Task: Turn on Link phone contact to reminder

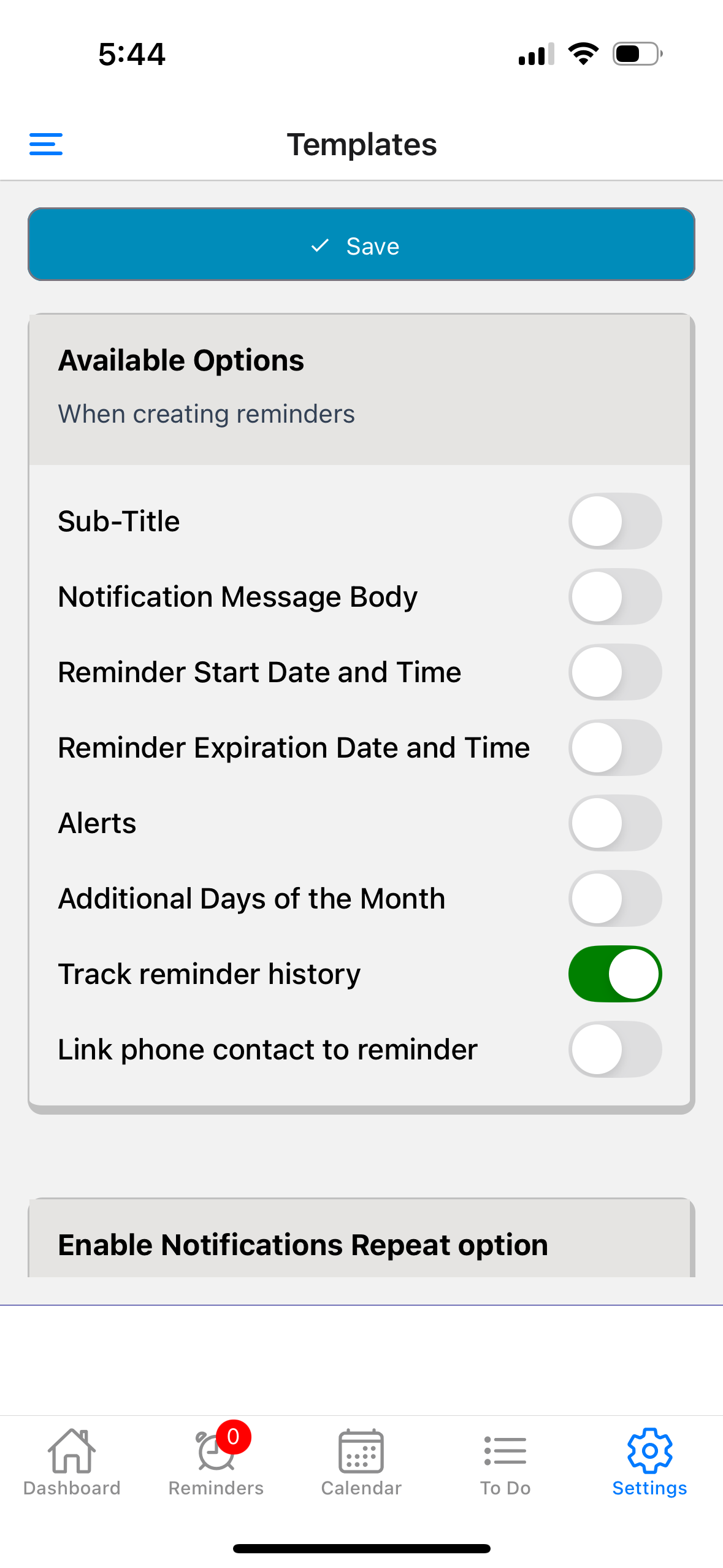Action: (614, 1050)
